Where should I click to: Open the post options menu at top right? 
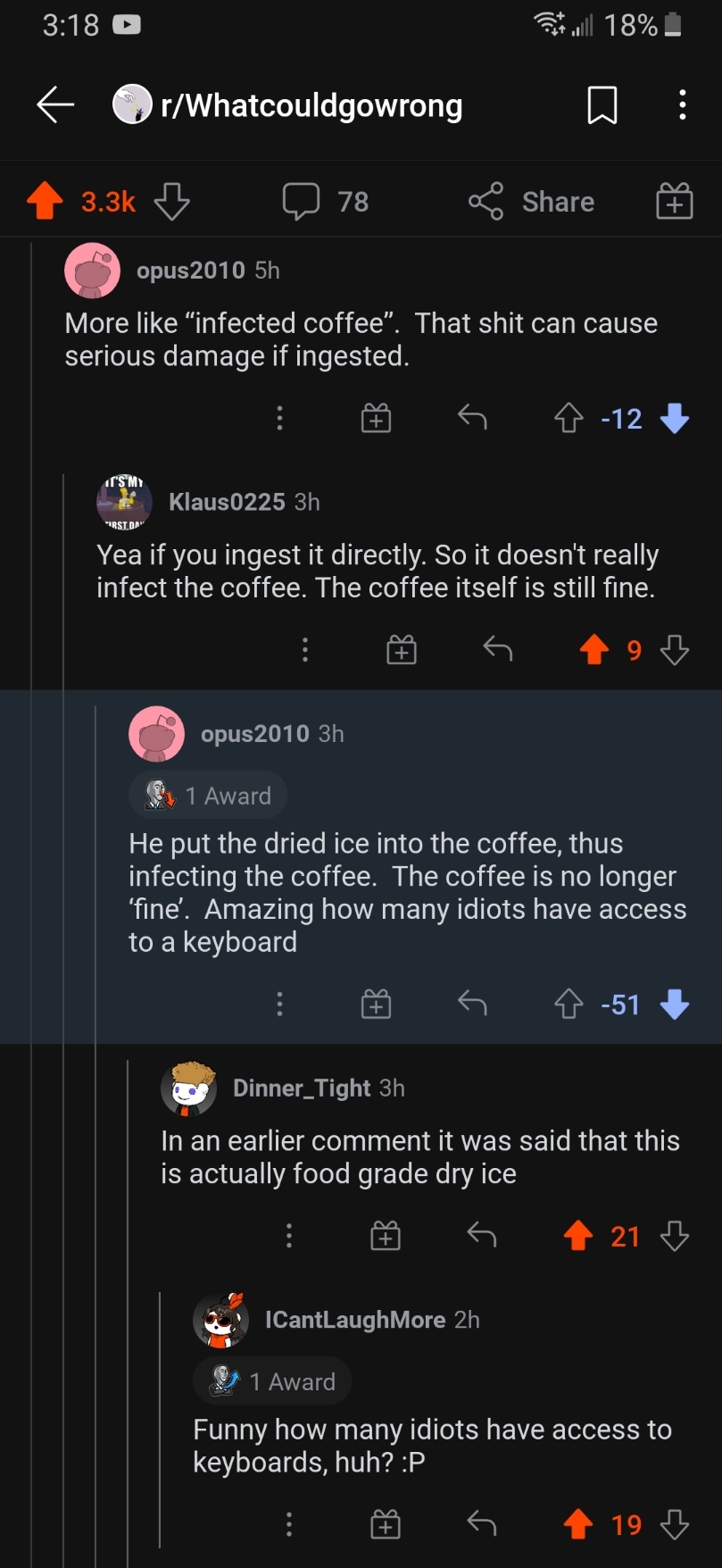point(682,104)
